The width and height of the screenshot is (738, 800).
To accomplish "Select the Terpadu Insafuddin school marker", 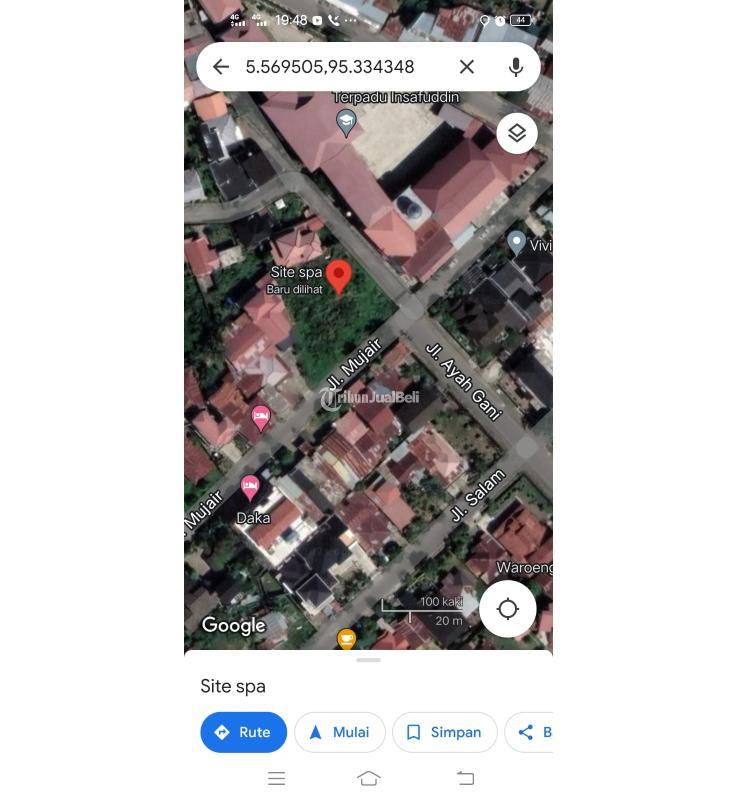I will [x=346, y=122].
